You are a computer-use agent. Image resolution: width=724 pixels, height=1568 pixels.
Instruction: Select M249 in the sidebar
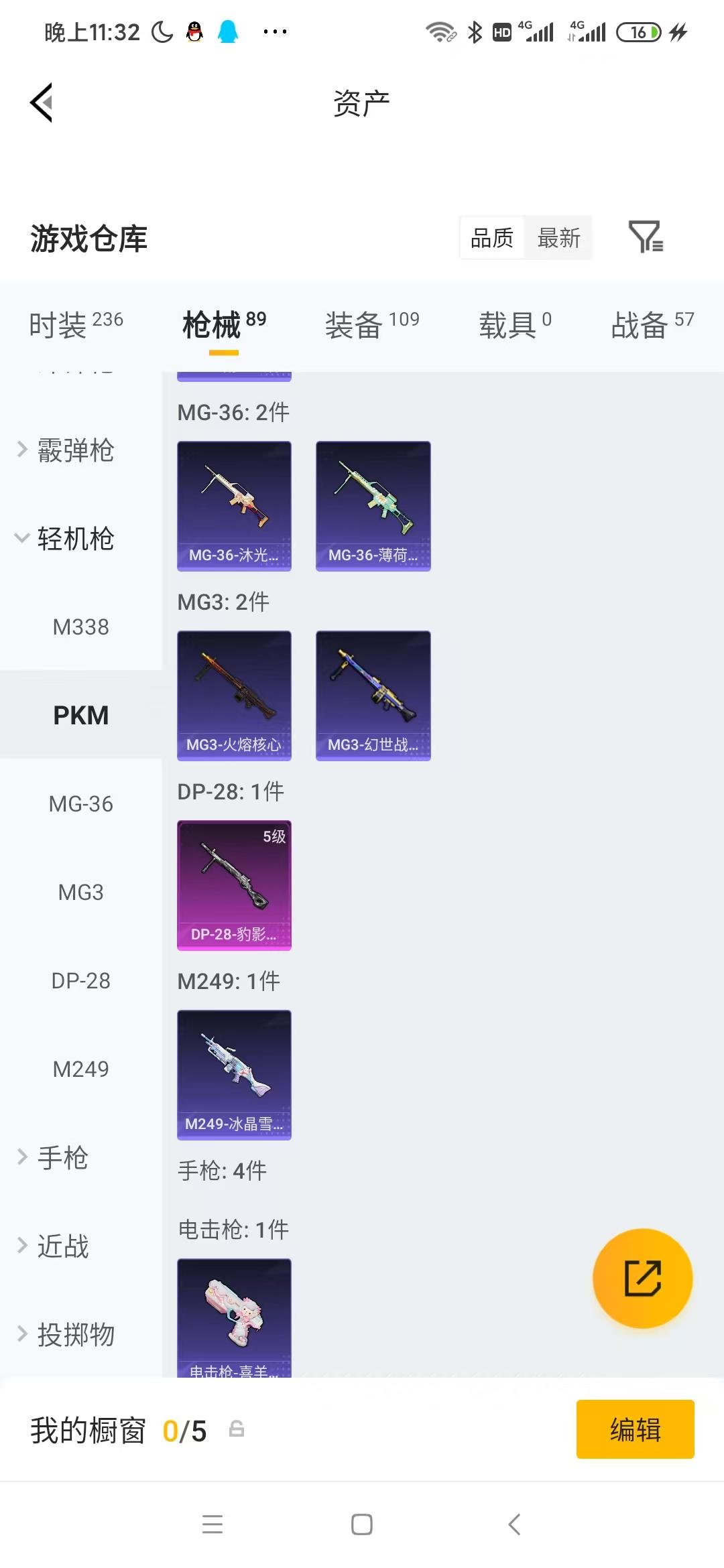[81, 1069]
